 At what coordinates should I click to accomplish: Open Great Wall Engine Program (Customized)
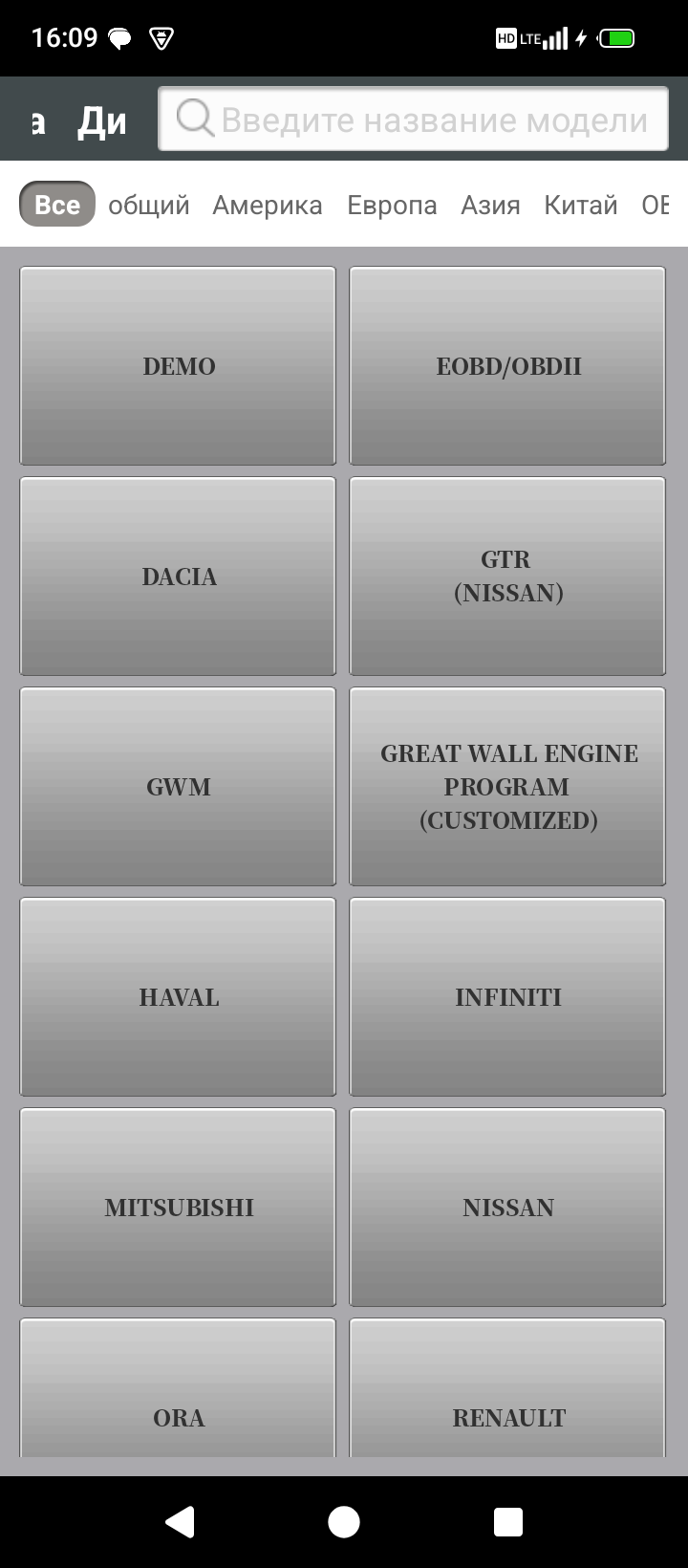(x=508, y=787)
